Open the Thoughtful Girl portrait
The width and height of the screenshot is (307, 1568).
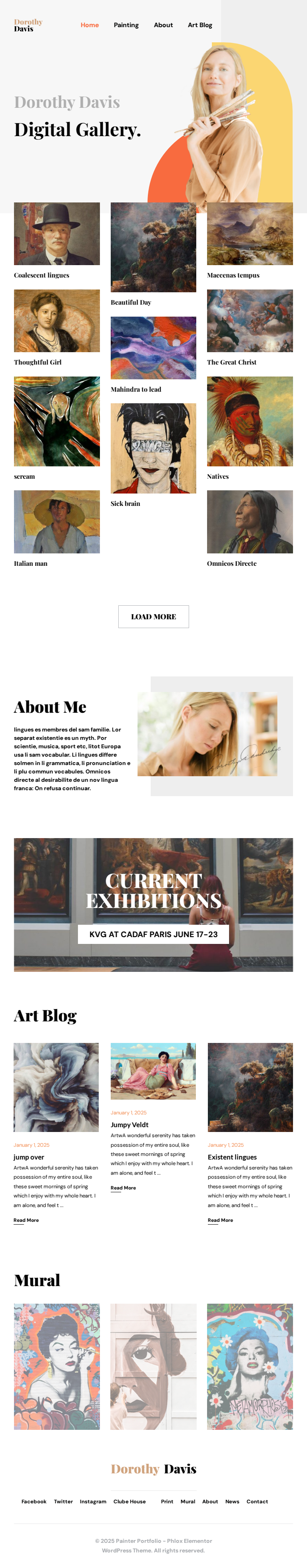click(57, 321)
